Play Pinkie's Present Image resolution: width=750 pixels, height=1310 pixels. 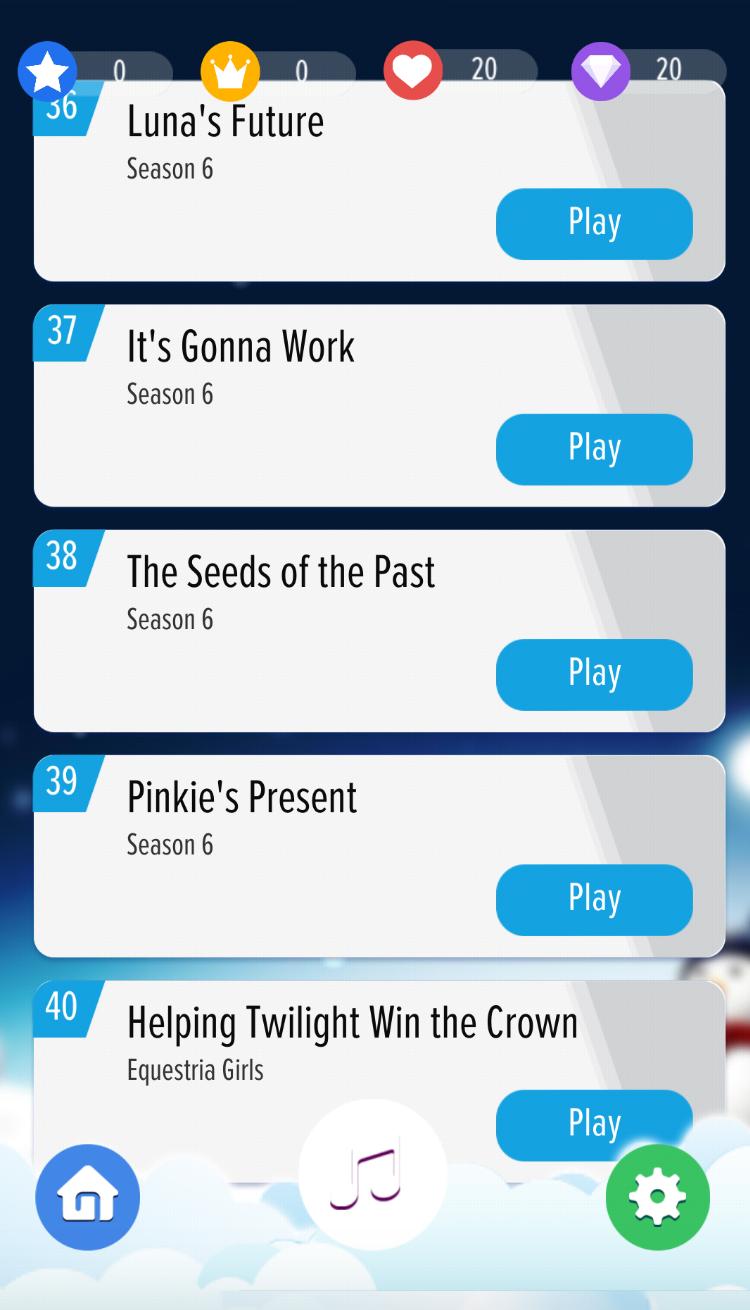click(x=594, y=899)
